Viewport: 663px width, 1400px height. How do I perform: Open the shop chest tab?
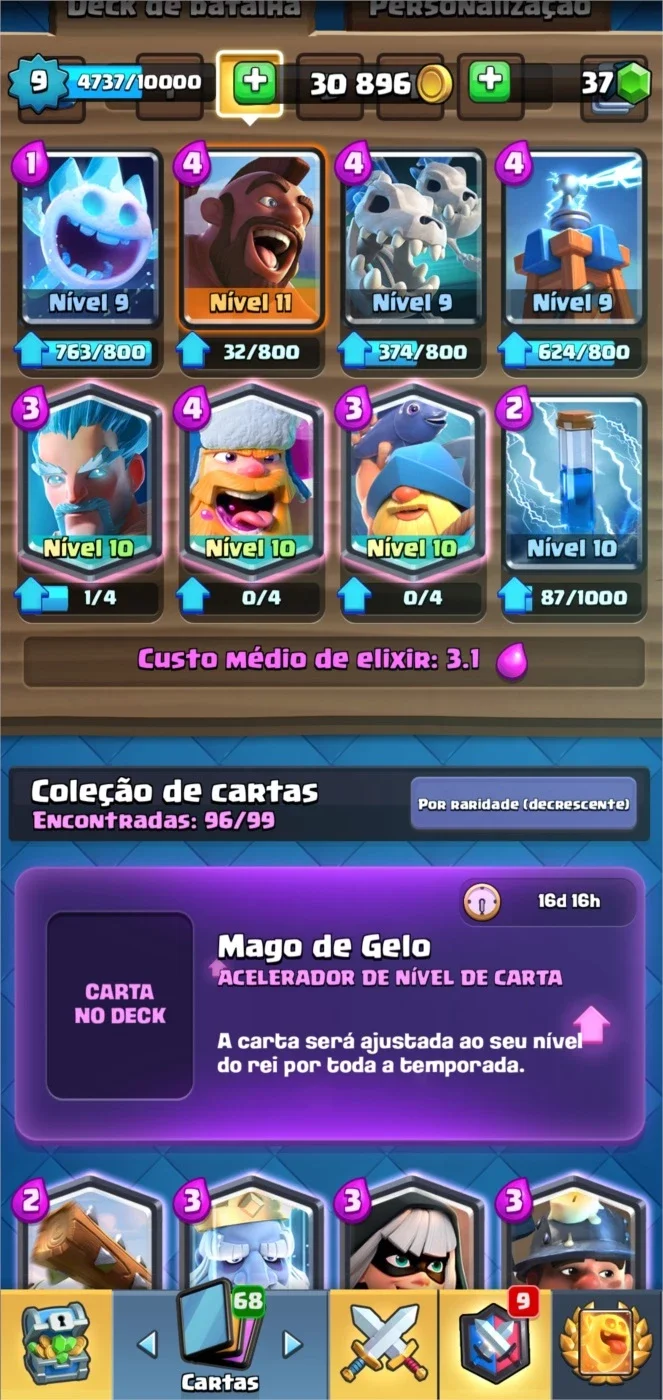[x=56, y=1345]
